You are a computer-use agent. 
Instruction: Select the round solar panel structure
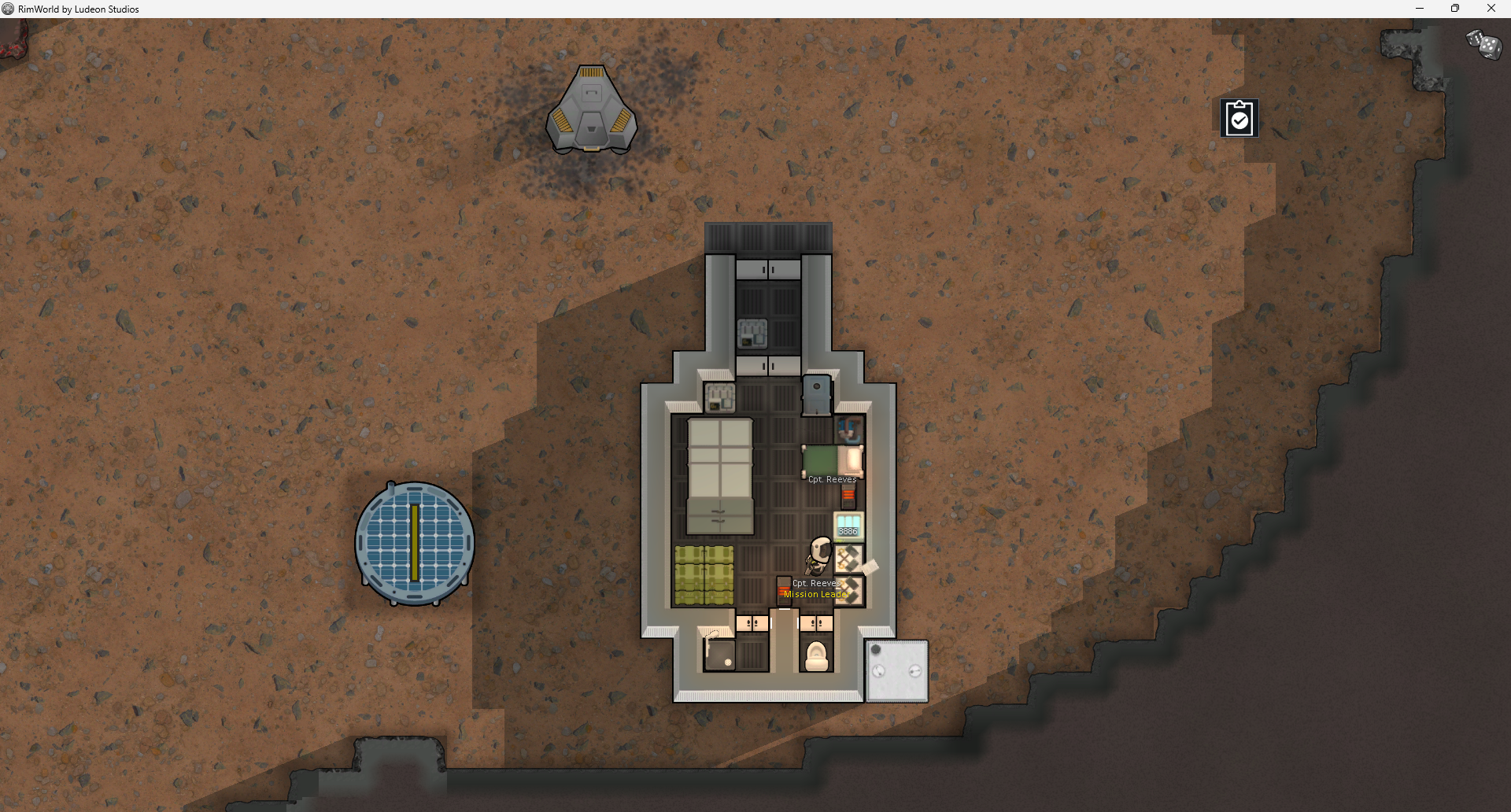click(x=415, y=544)
